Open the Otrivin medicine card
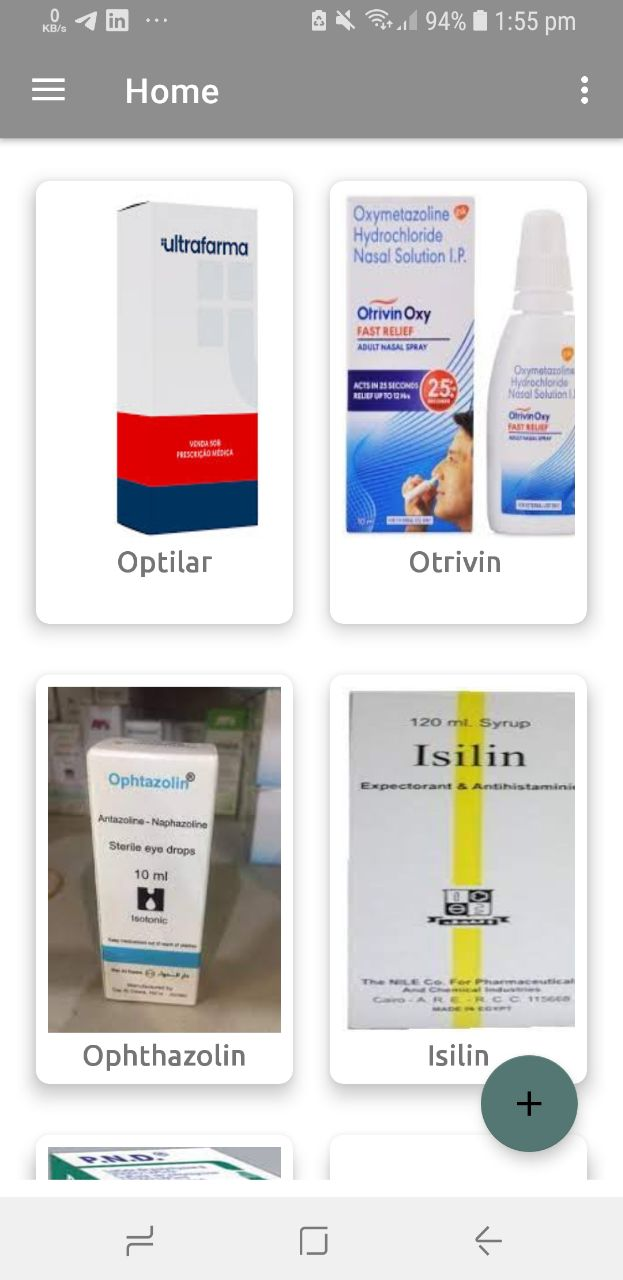623x1280 pixels. click(x=458, y=400)
